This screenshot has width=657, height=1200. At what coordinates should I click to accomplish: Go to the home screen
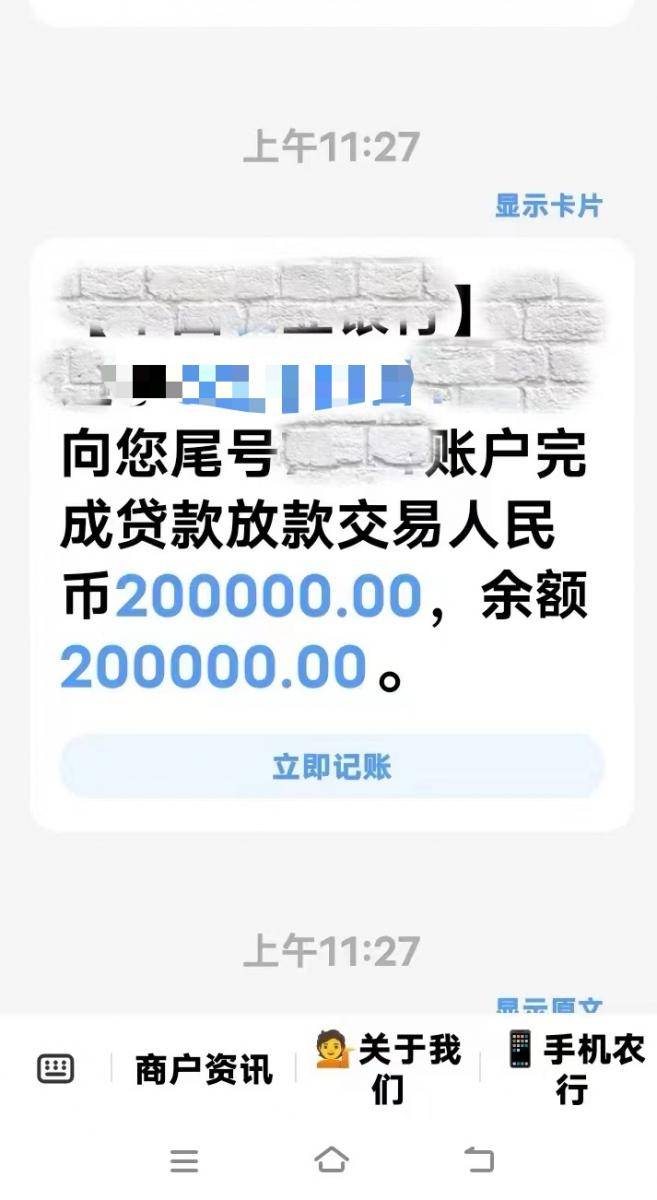(331, 1160)
